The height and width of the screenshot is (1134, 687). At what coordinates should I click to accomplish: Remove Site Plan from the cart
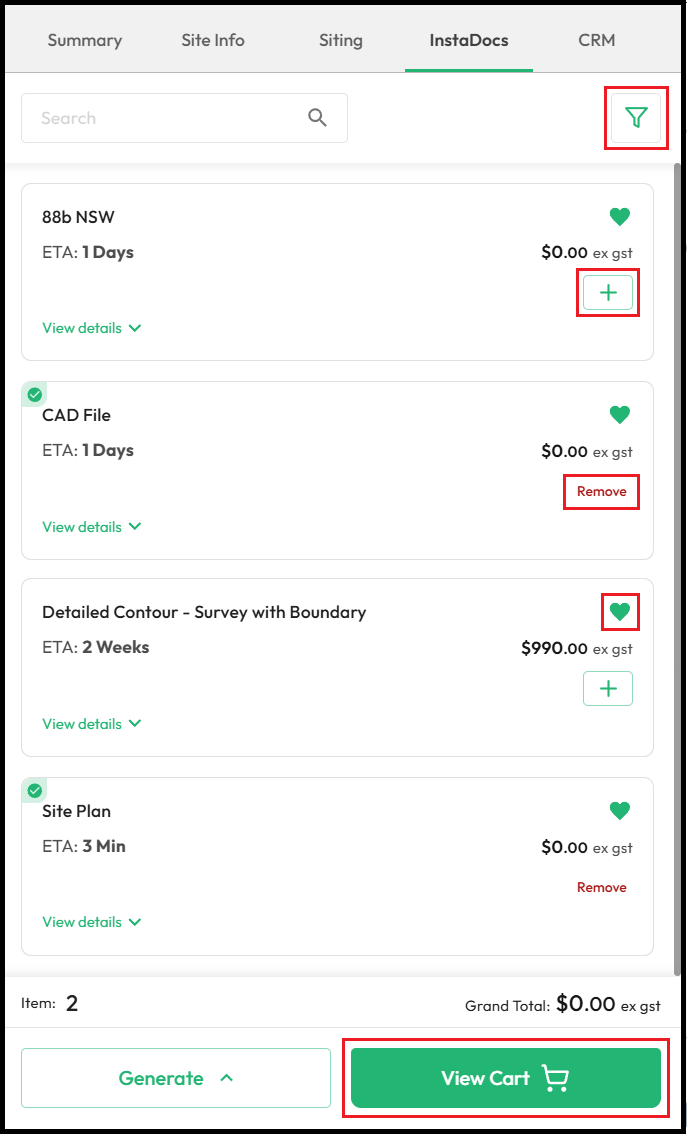(x=602, y=887)
